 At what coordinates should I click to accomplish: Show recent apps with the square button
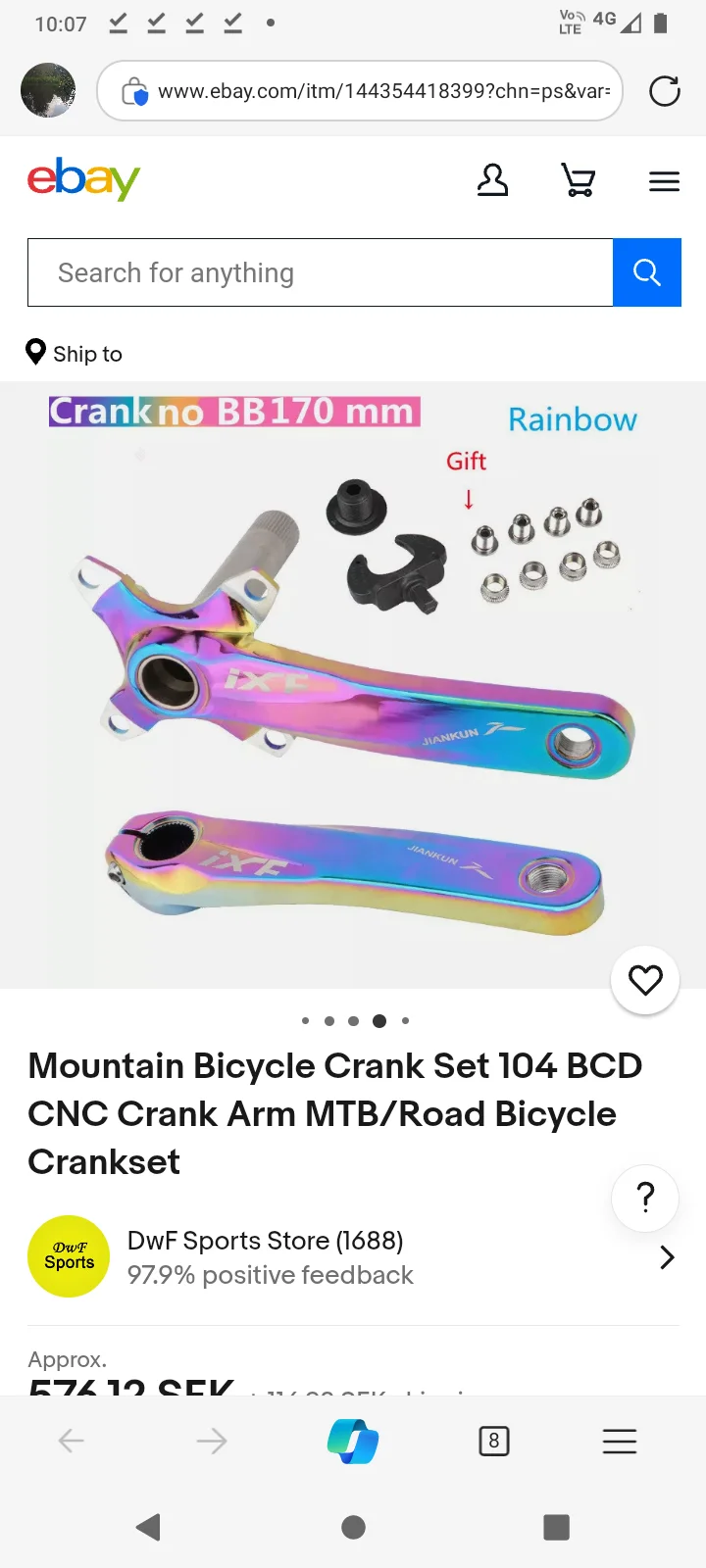pos(556,1527)
